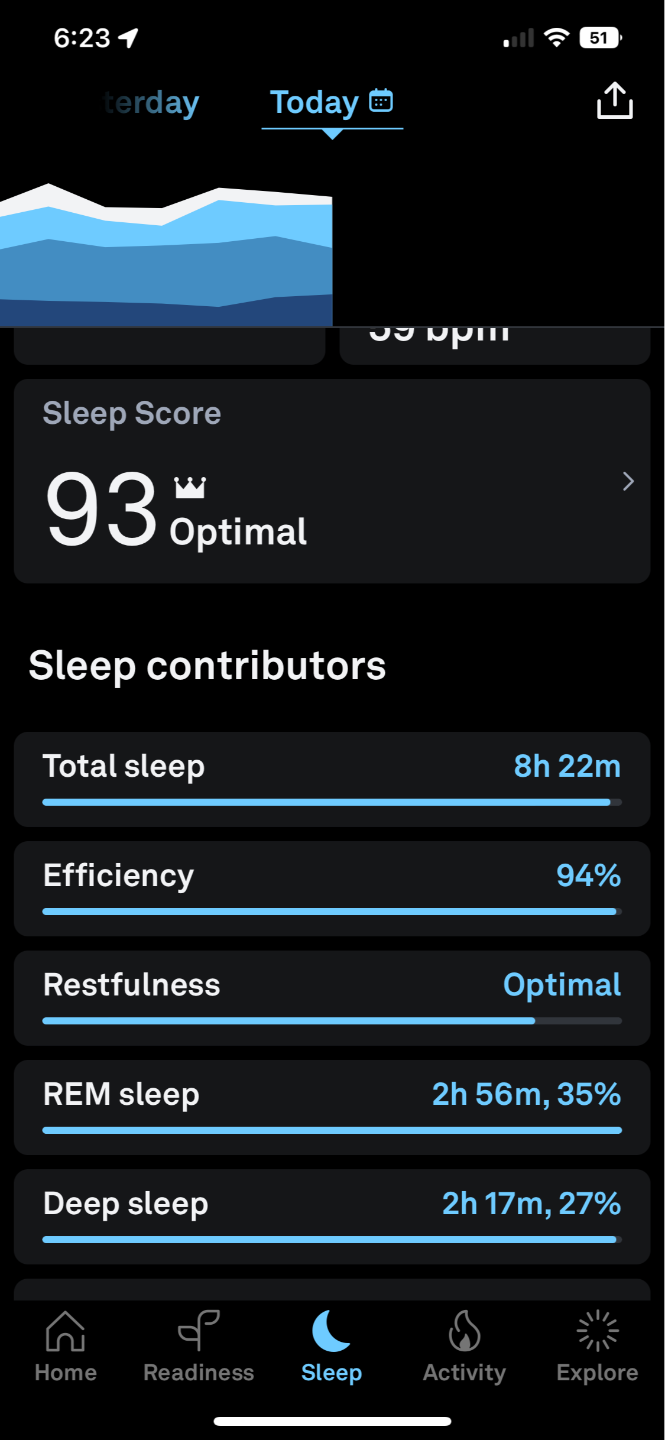The width and height of the screenshot is (665, 1440).
Task: Switch to the Readiness tab
Action: (198, 1348)
